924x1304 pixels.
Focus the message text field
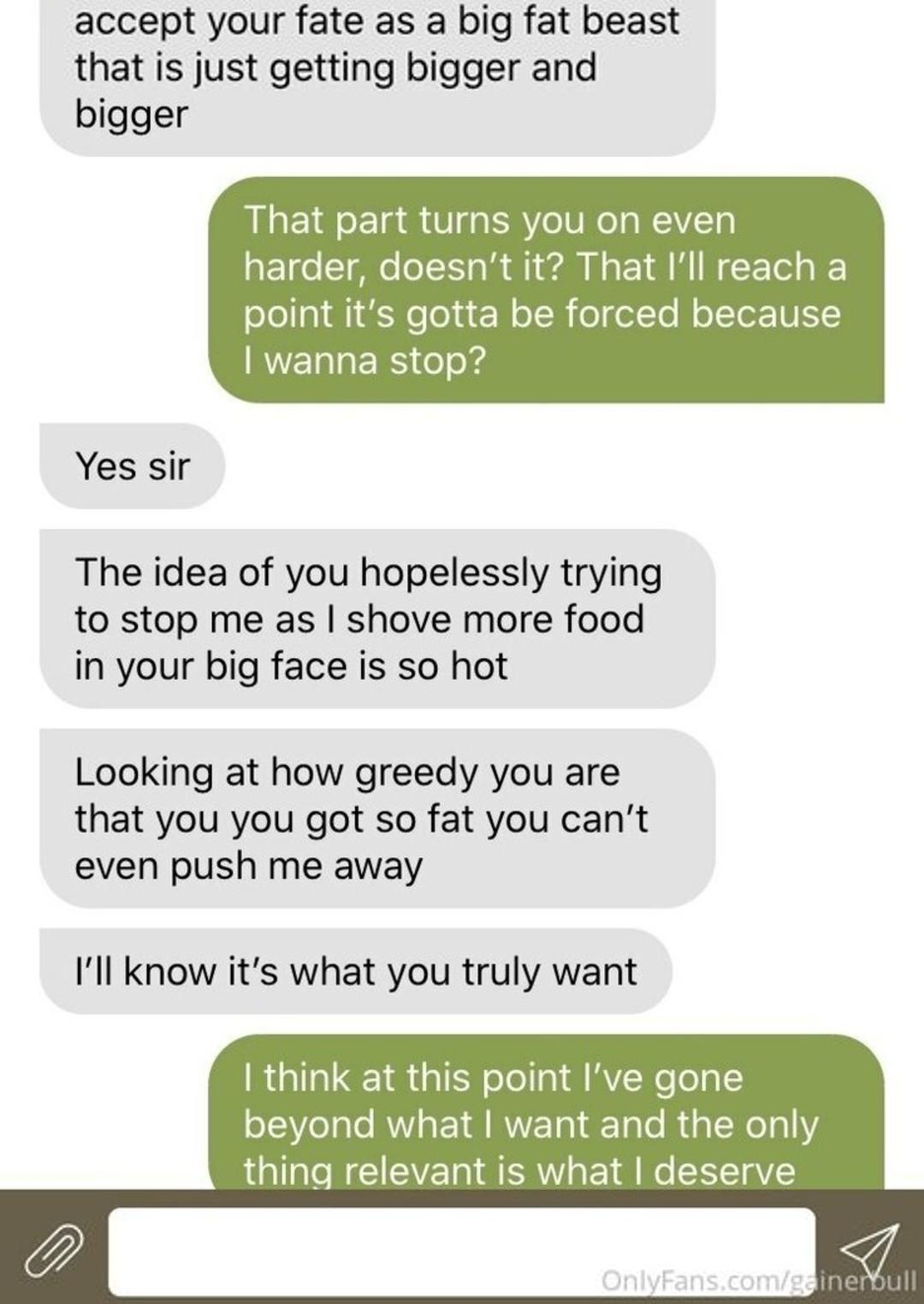click(462, 1251)
